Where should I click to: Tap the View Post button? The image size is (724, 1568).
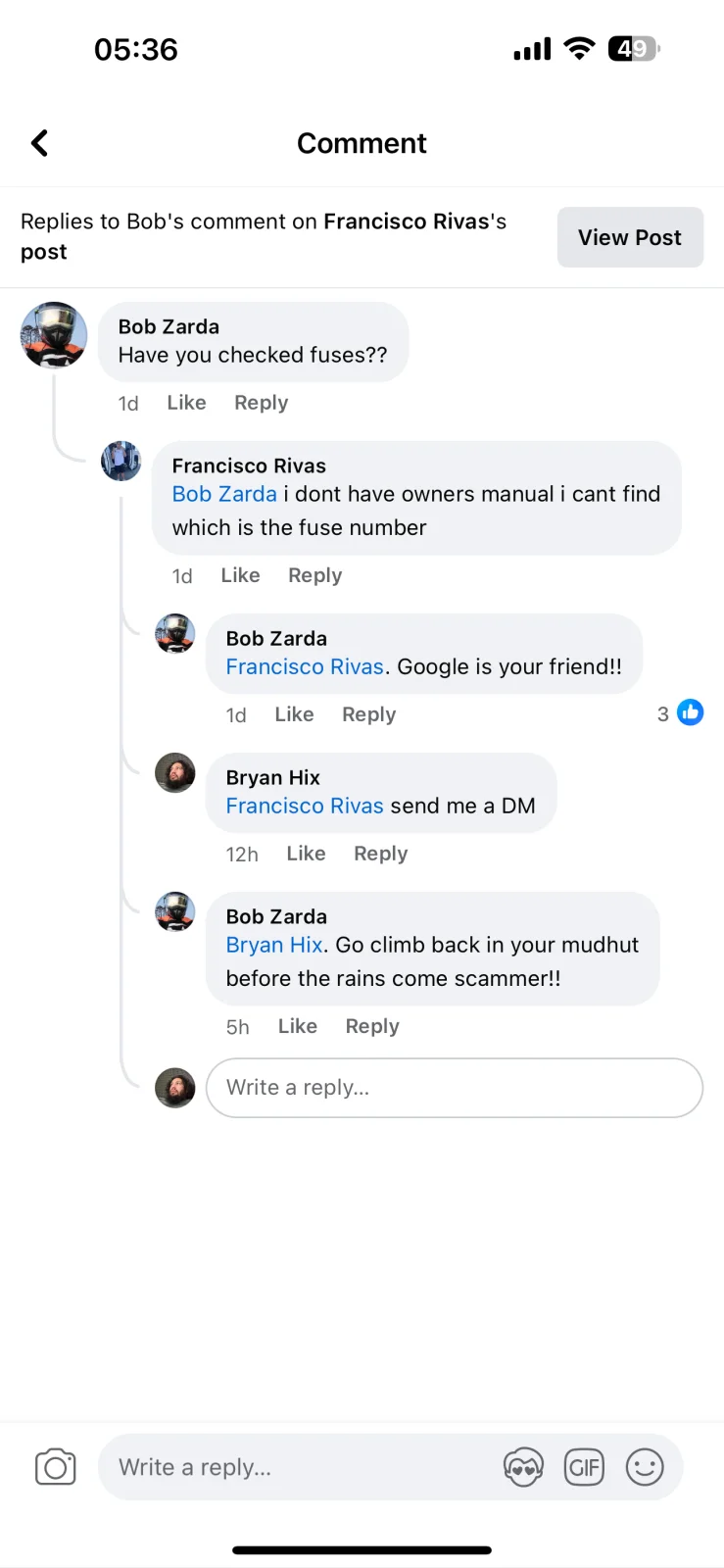click(x=630, y=237)
